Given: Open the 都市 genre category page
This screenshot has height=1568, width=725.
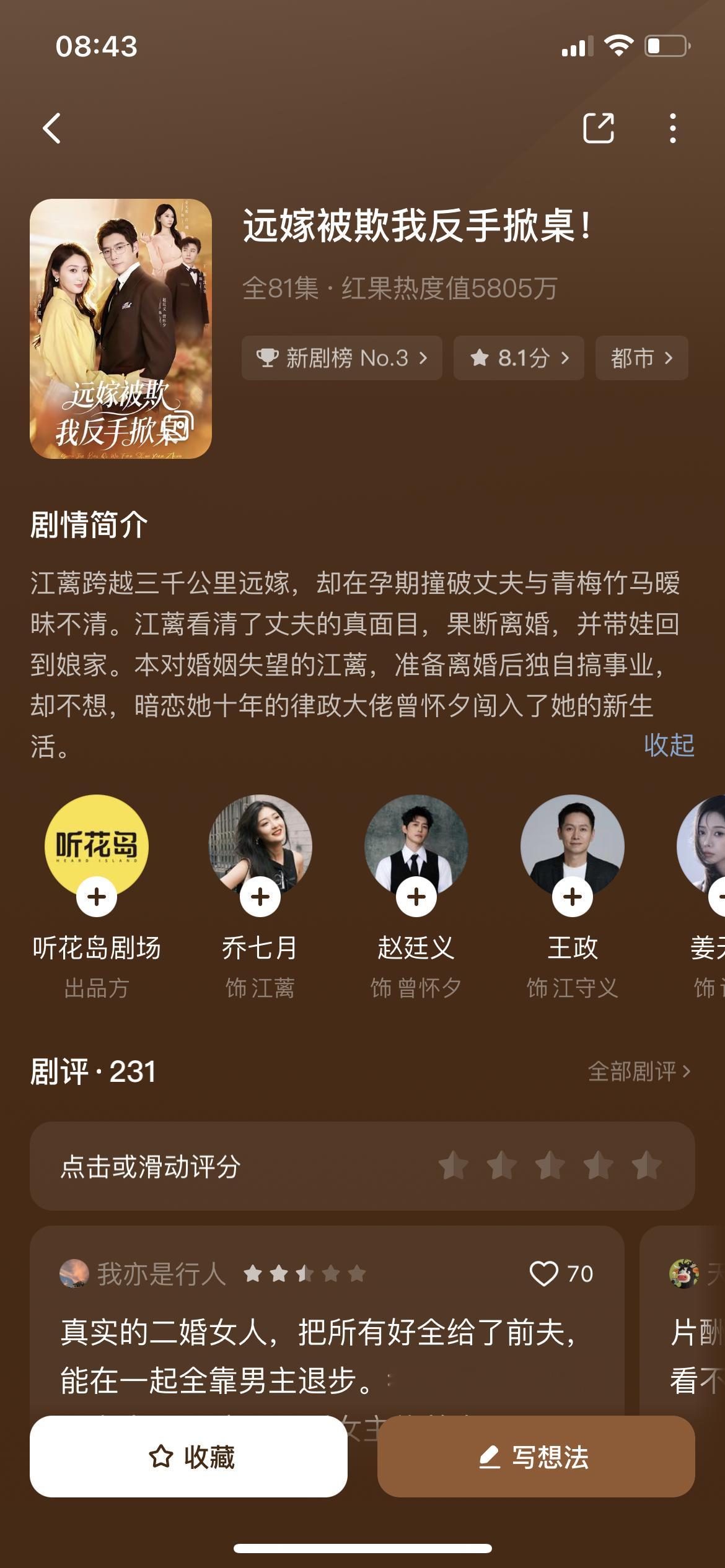Looking at the screenshot, I should point(641,358).
